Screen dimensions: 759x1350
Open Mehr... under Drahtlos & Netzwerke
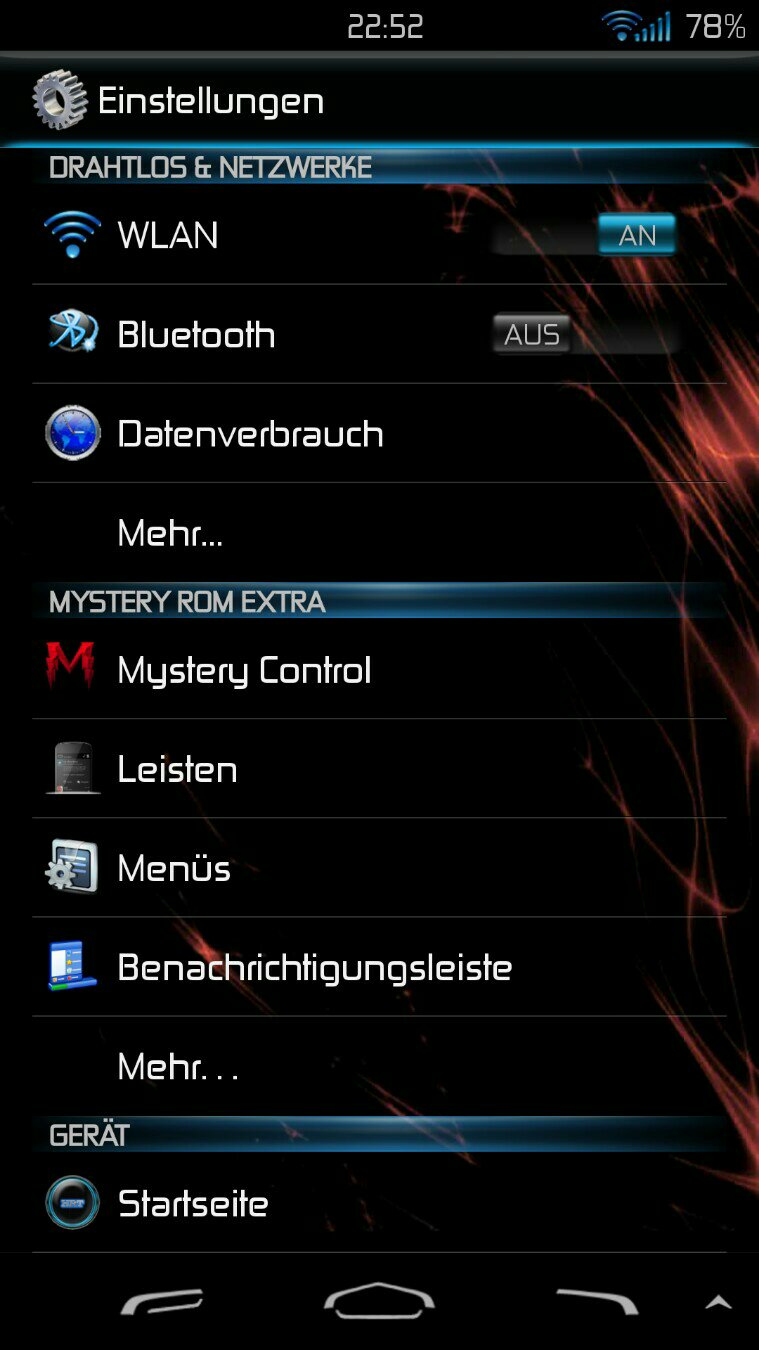[379, 533]
